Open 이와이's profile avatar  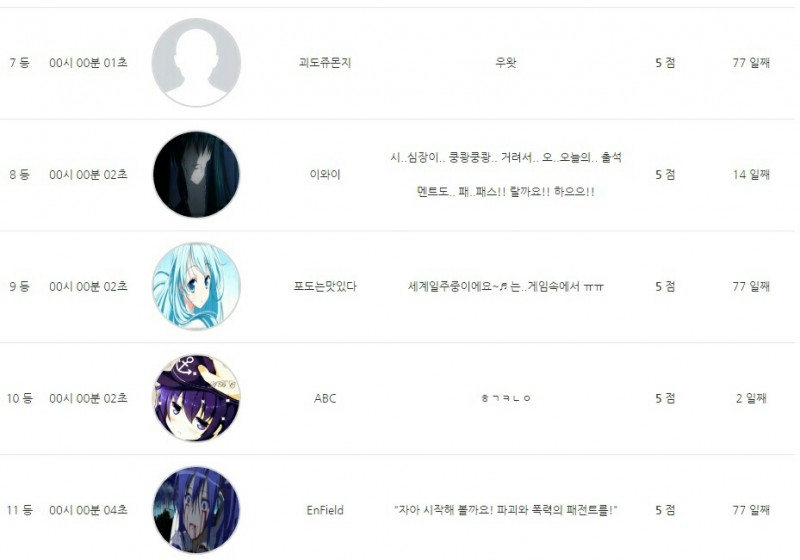tap(196, 175)
